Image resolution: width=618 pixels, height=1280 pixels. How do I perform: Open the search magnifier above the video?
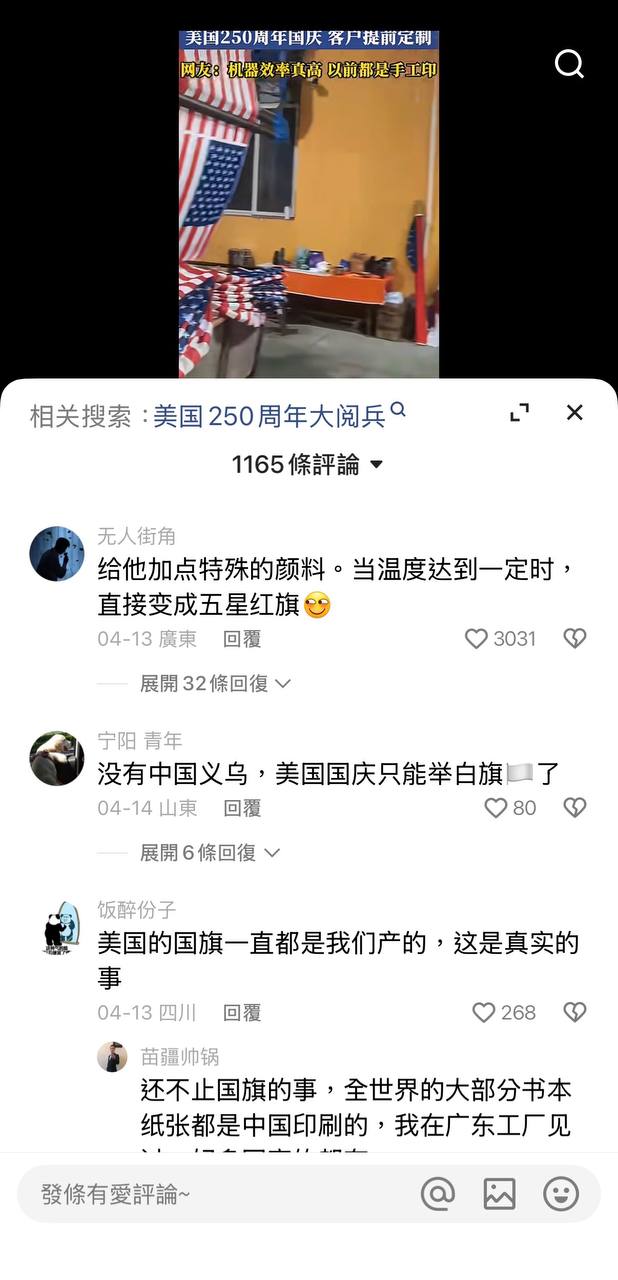(569, 64)
